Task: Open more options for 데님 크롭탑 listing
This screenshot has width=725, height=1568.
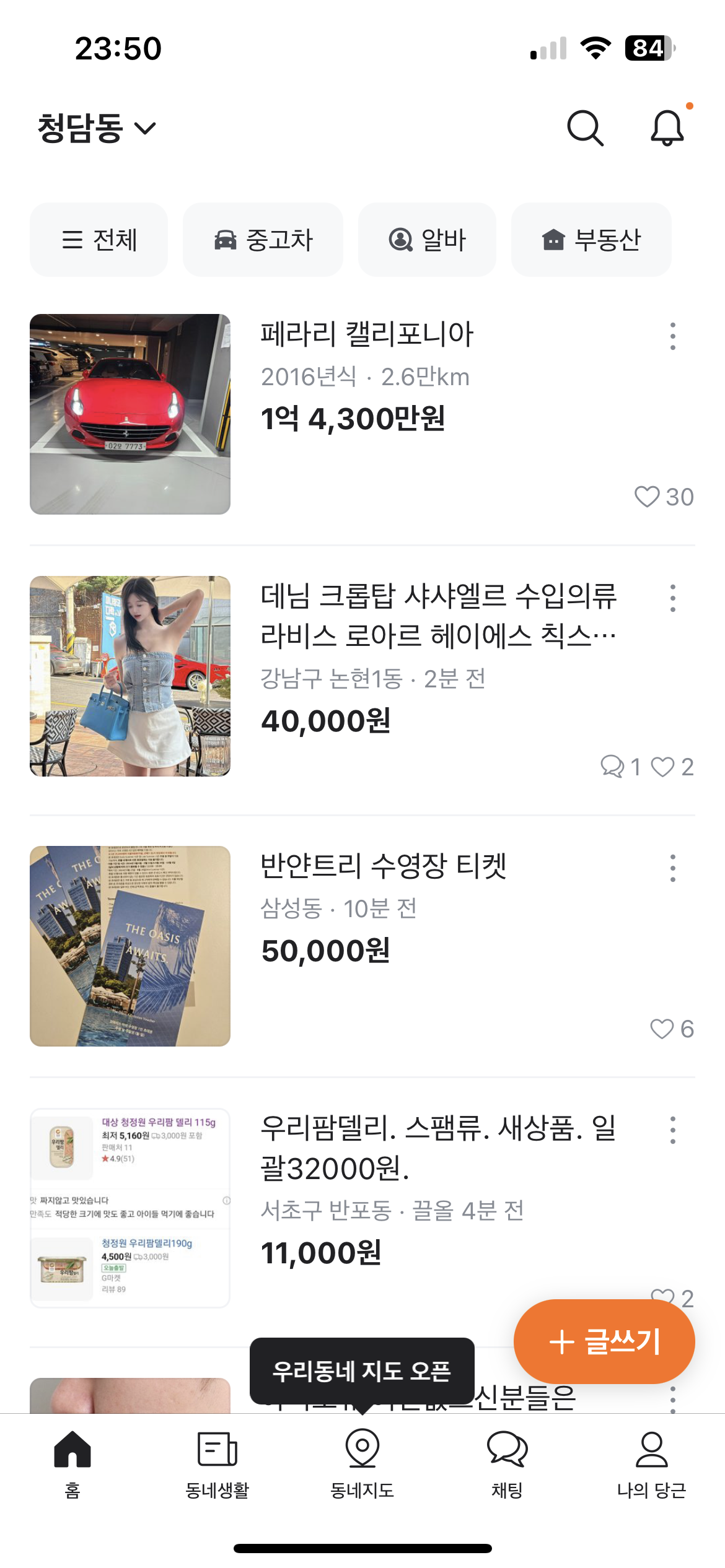Action: pyautogui.click(x=672, y=598)
